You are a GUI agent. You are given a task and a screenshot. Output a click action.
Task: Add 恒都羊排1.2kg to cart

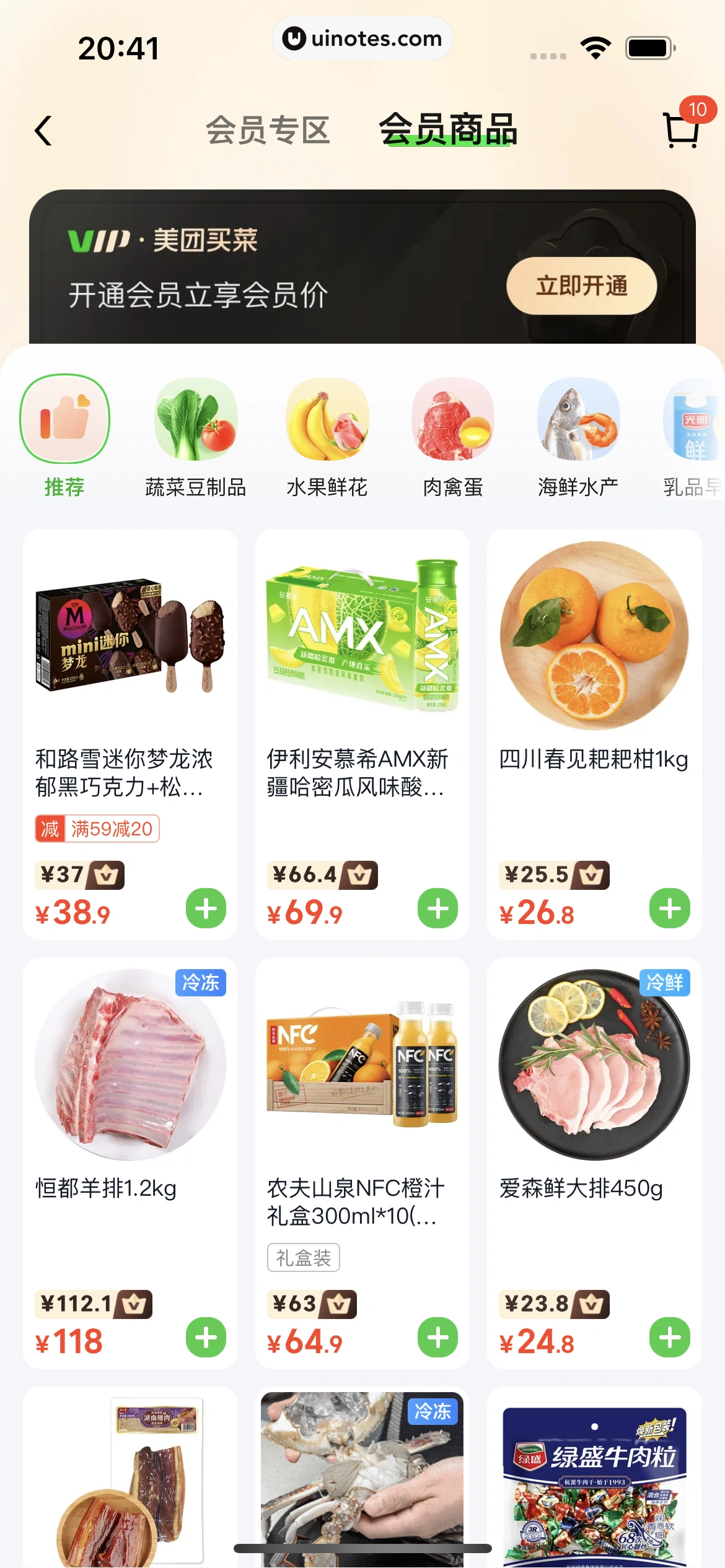click(x=206, y=1338)
